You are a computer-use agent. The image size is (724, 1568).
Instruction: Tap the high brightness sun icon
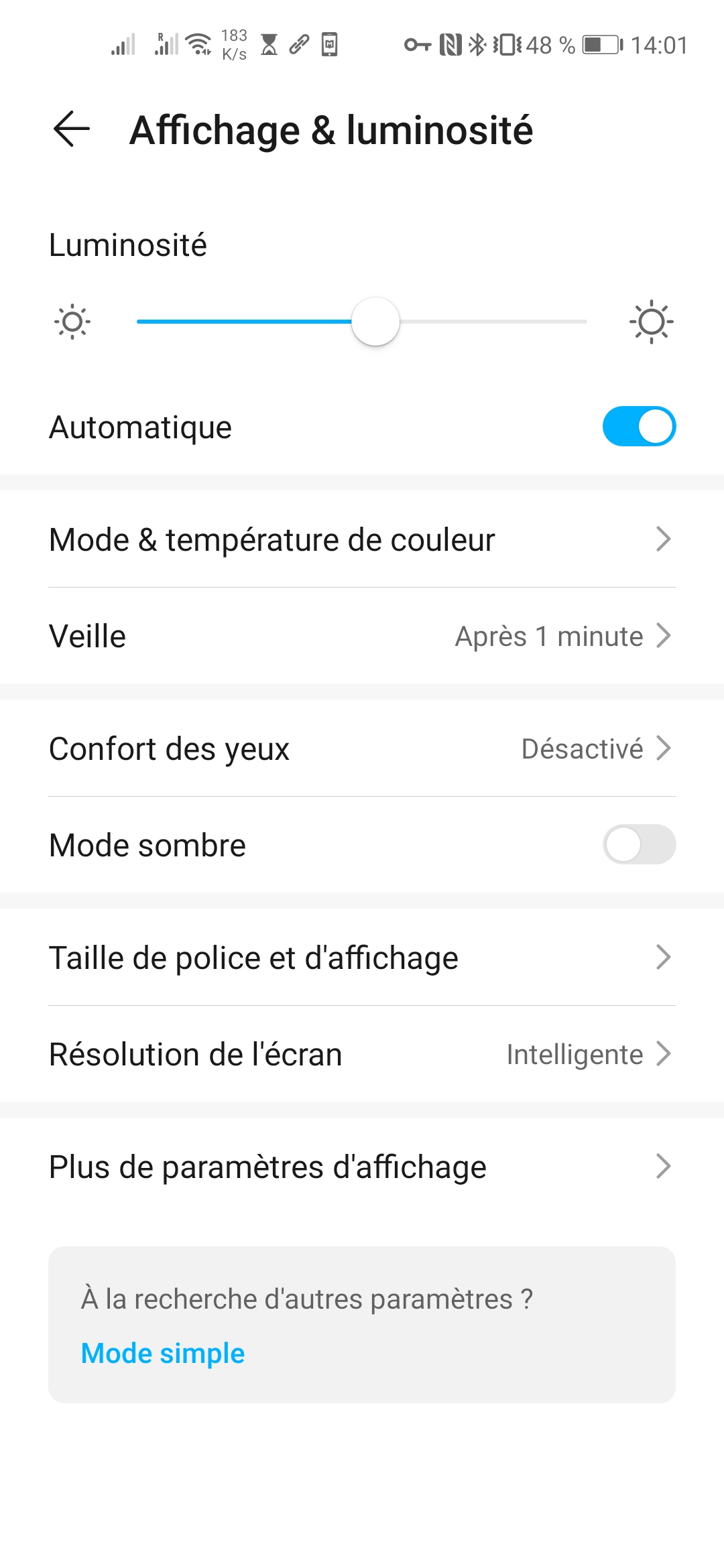tap(649, 322)
